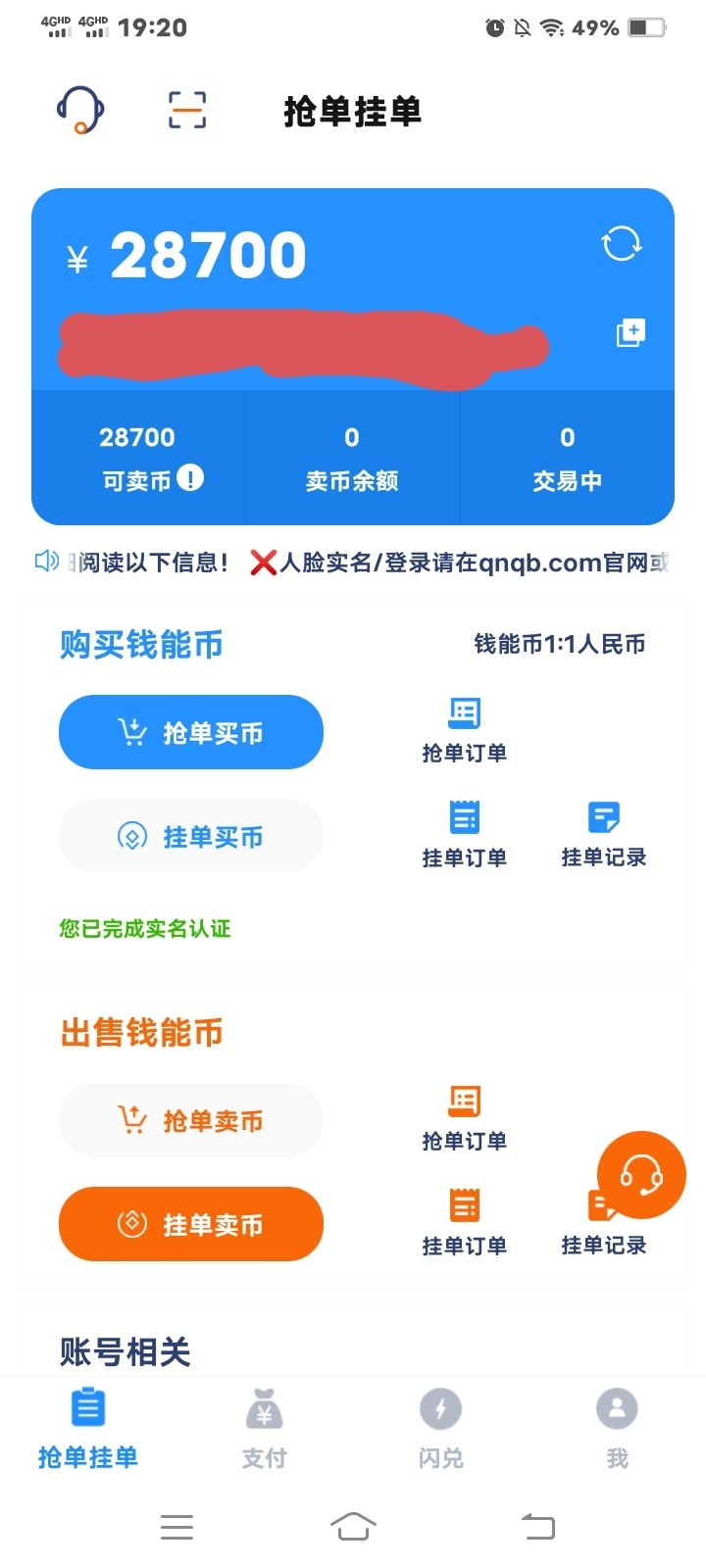
Task: Switch to the 支付 tab
Action: tap(264, 1431)
